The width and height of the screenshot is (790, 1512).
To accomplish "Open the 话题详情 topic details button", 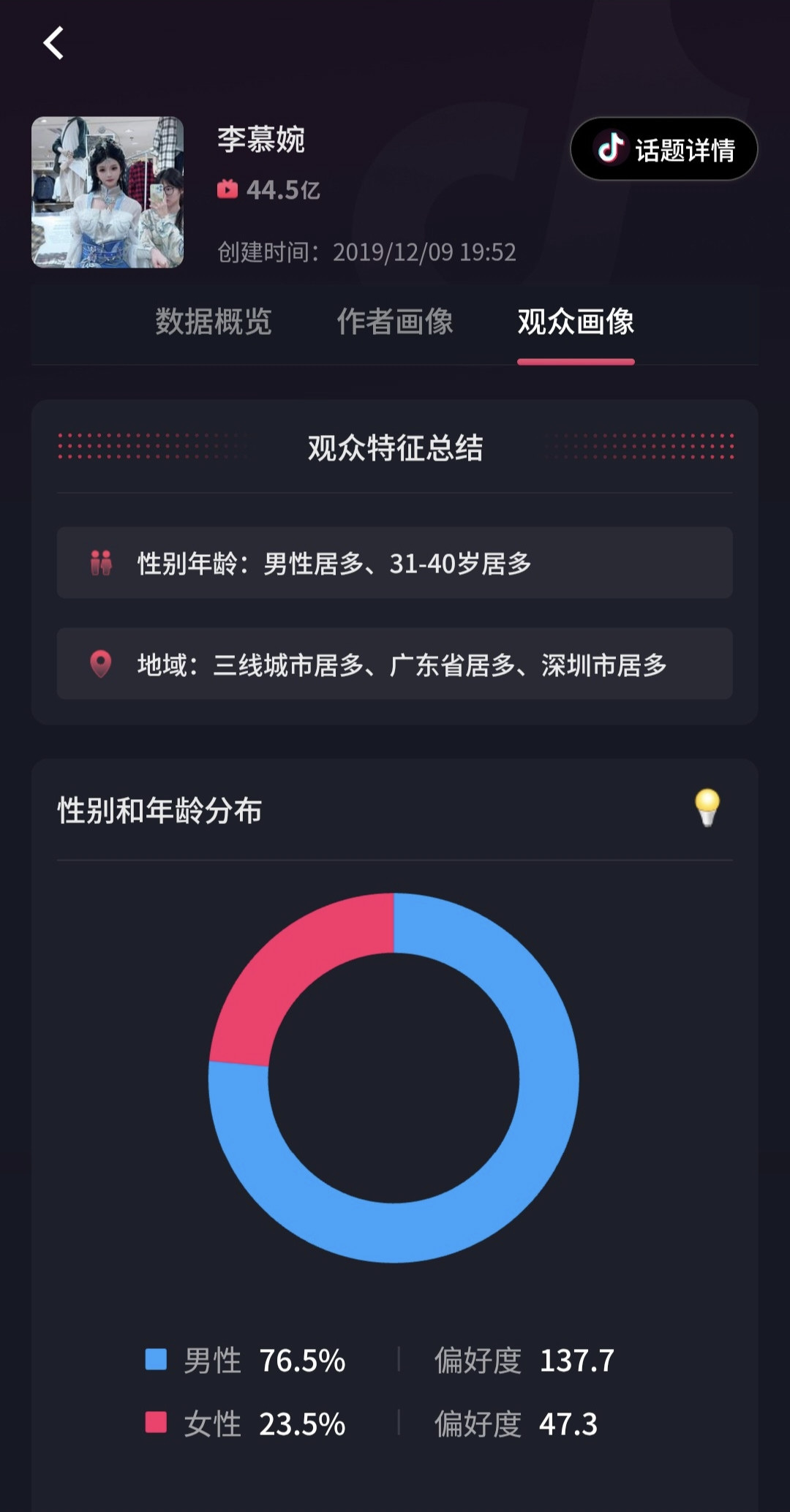I will click(663, 149).
